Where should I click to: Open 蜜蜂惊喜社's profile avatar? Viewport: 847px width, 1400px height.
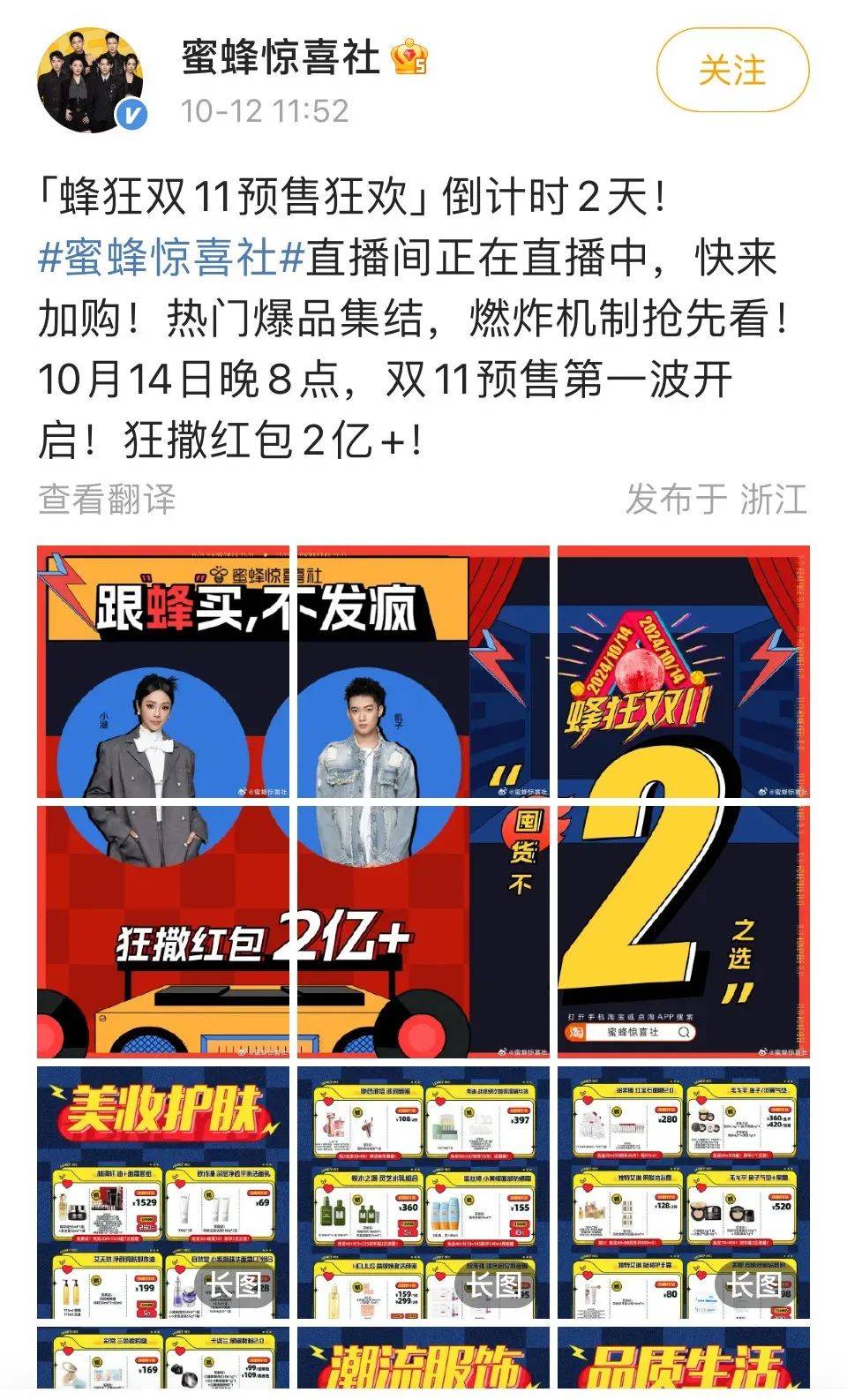coord(91,79)
